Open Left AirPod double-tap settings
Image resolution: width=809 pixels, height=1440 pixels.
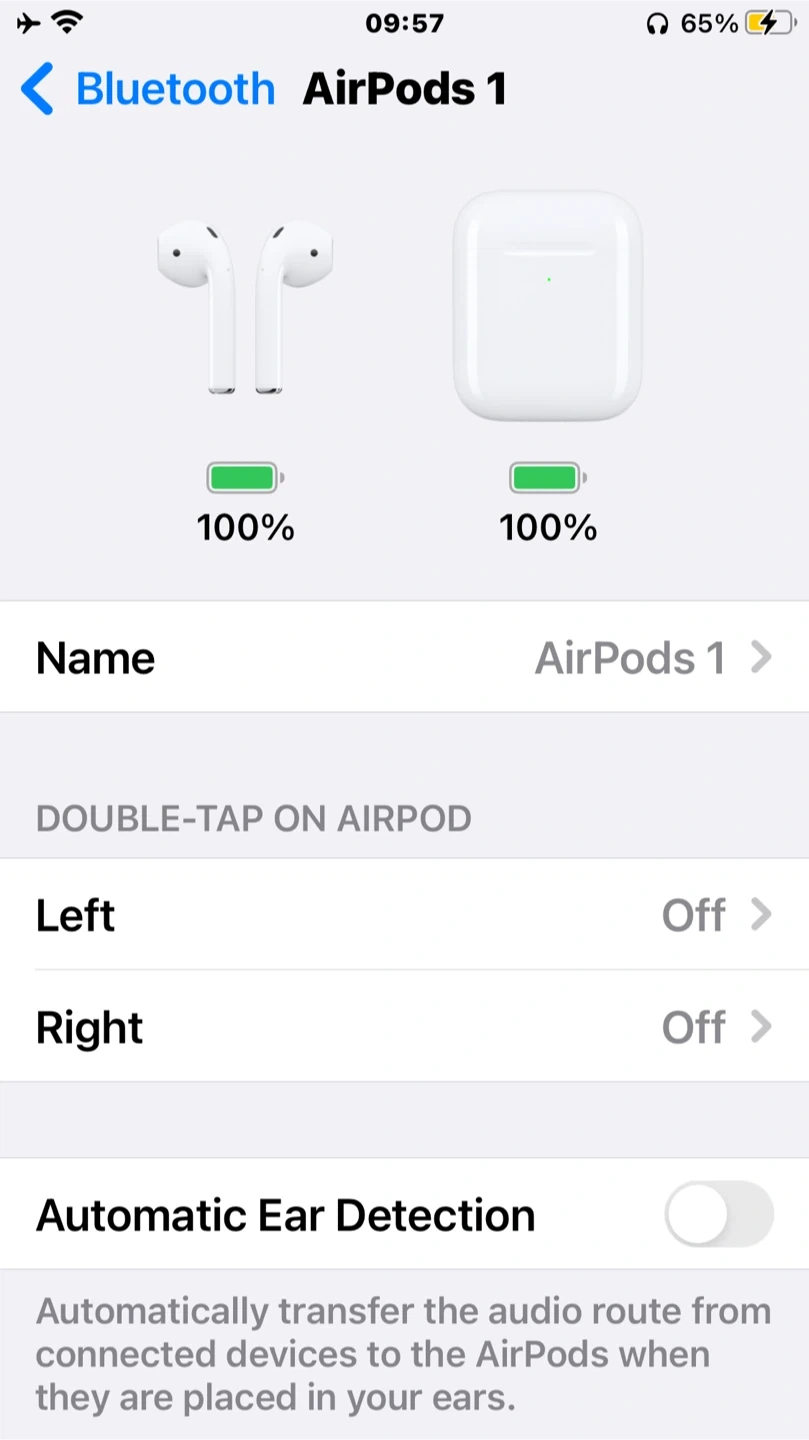404,915
